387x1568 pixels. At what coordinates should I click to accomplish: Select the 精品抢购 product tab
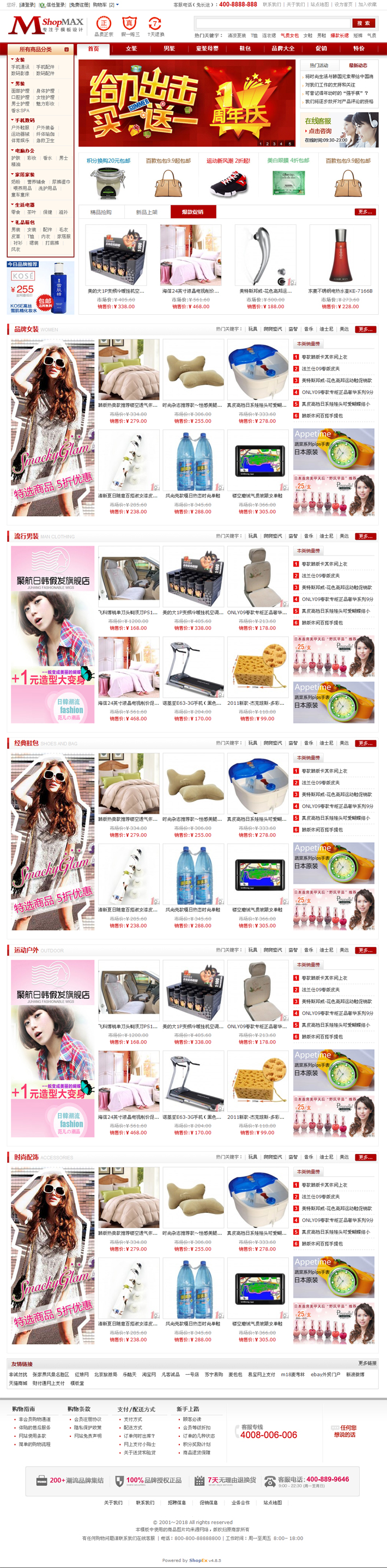pyautogui.click(x=100, y=212)
